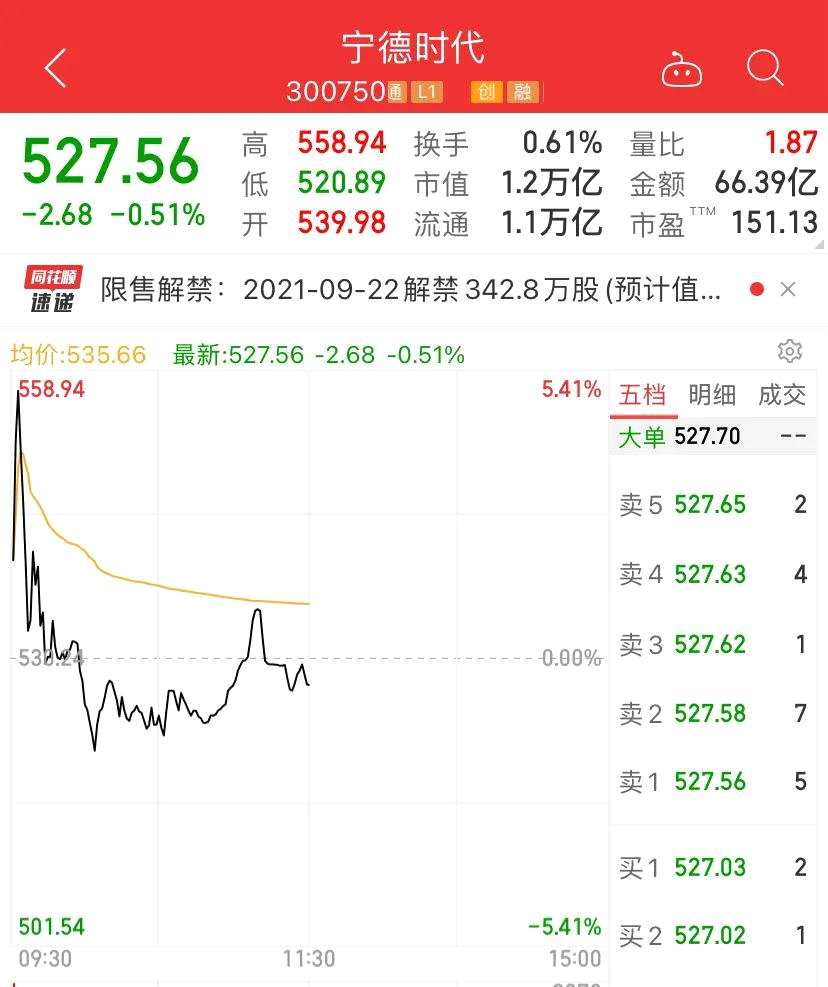The height and width of the screenshot is (987, 828).
Task: Select the 买1 527.03 order row
Action: coord(712,867)
